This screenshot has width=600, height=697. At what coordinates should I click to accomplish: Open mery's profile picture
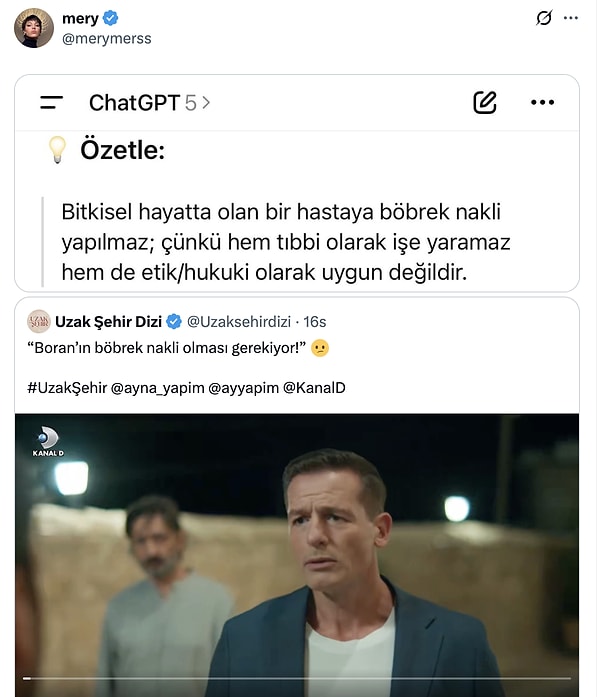click(33, 28)
